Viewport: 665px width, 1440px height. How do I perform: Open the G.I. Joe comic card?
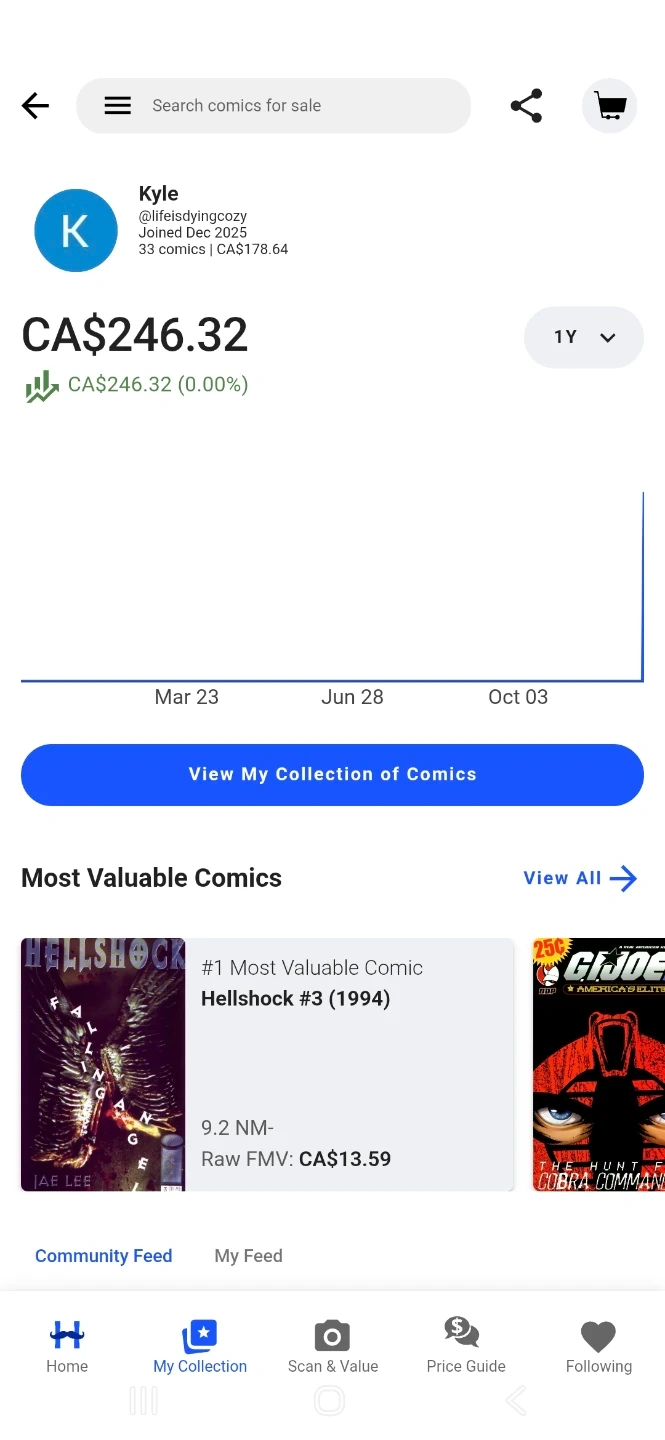pos(598,1065)
